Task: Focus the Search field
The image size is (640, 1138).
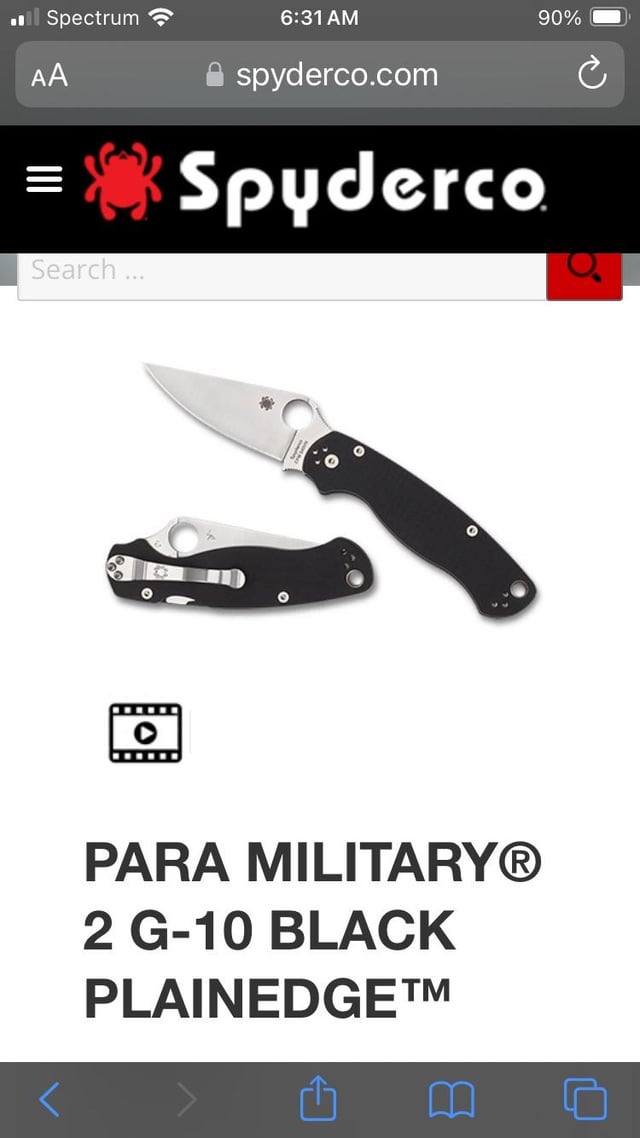Action: pos(280,271)
